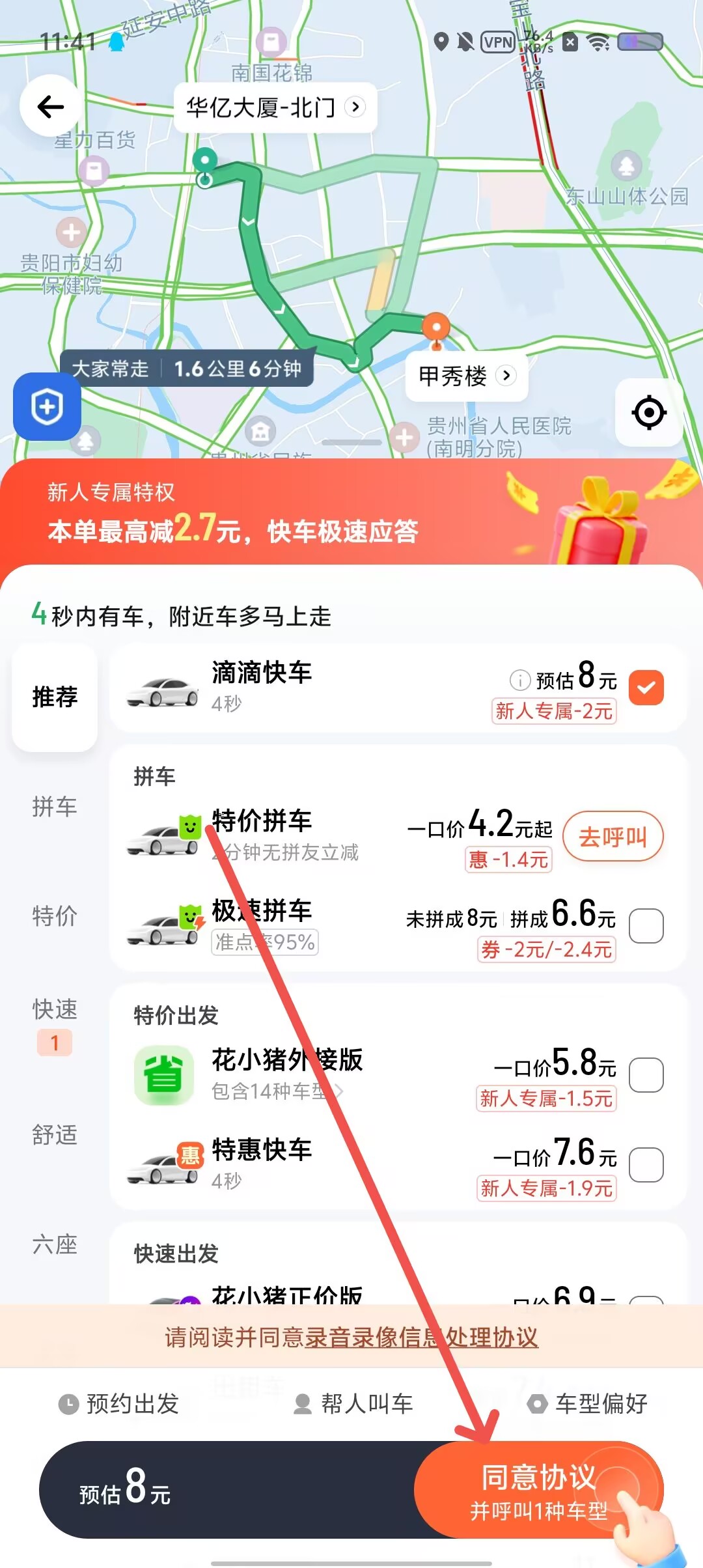Screen dimensions: 703x1568
Task: Uncheck the 滴滴快车 checkbox
Action: pos(646,688)
